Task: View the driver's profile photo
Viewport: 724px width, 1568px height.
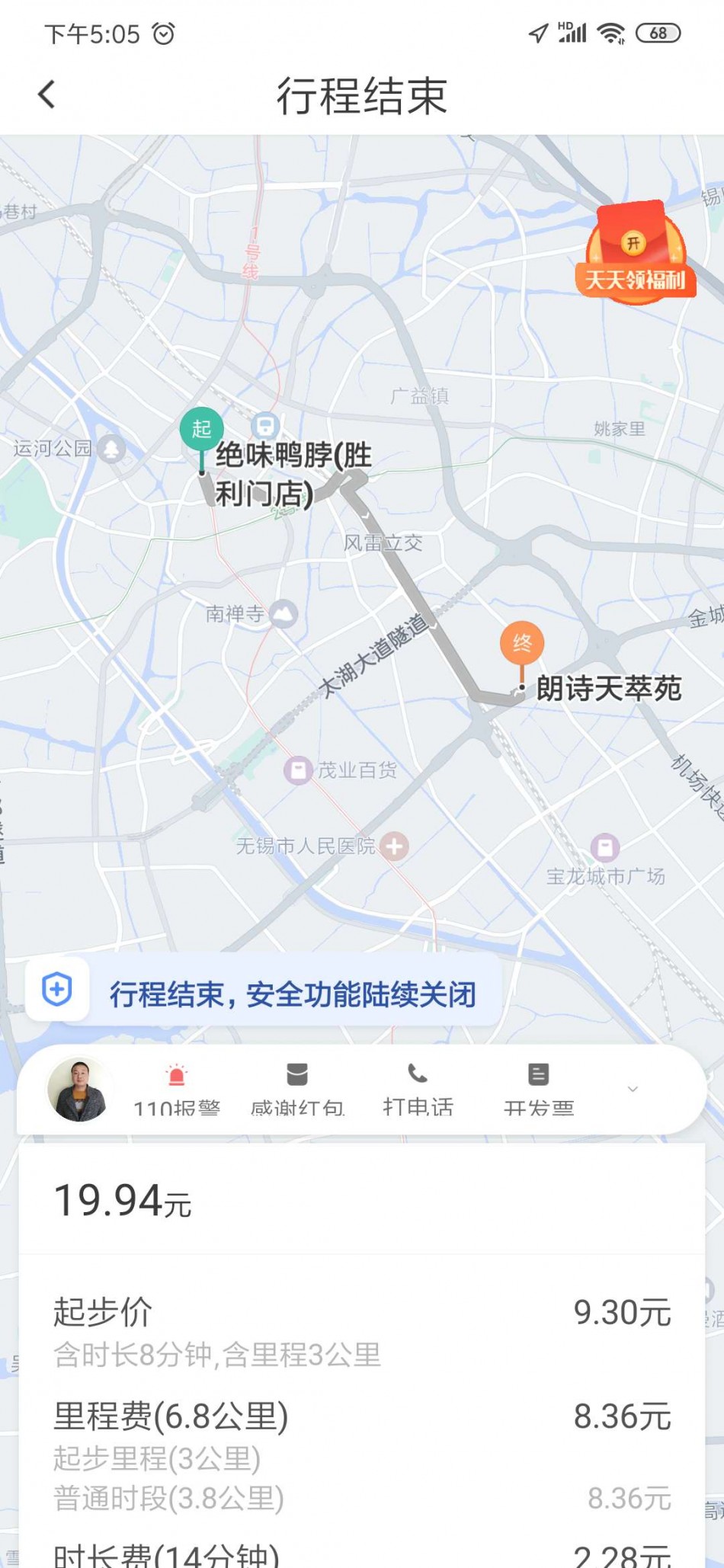Action: (78, 1089)
